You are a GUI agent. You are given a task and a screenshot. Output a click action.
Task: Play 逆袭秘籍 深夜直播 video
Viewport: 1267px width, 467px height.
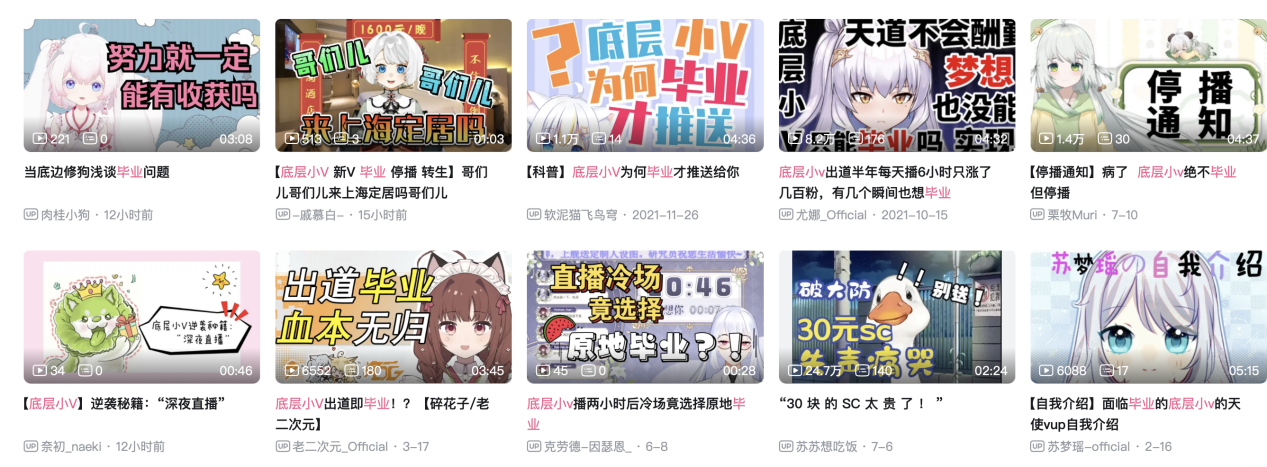[141, 317]
